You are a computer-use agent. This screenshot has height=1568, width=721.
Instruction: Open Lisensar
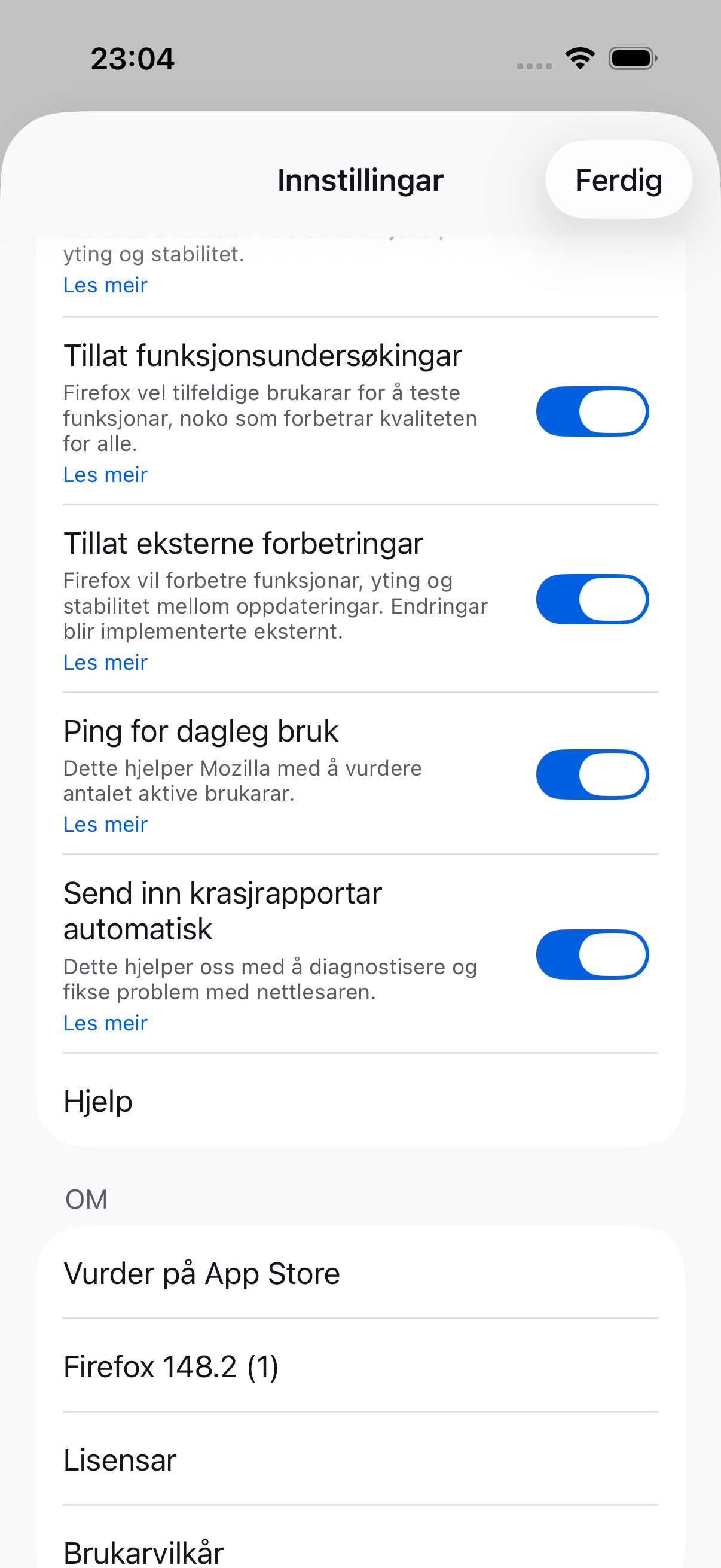tap(360, 1459)
